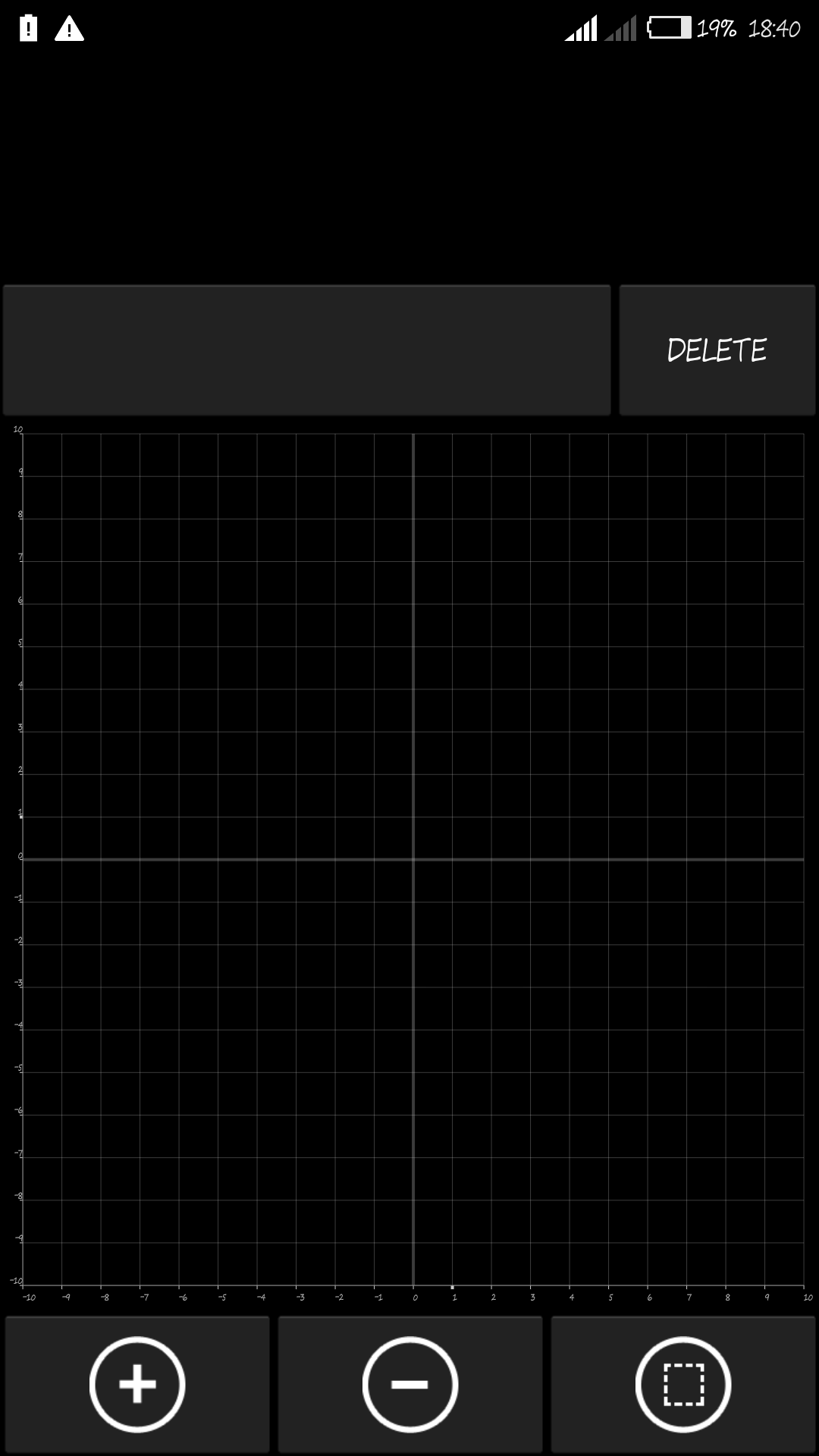Image resolution: width=819 pixels, height=1456 pixels.
Task: Tap the upper-right quadrant of the grid
Action: [607, 645]
